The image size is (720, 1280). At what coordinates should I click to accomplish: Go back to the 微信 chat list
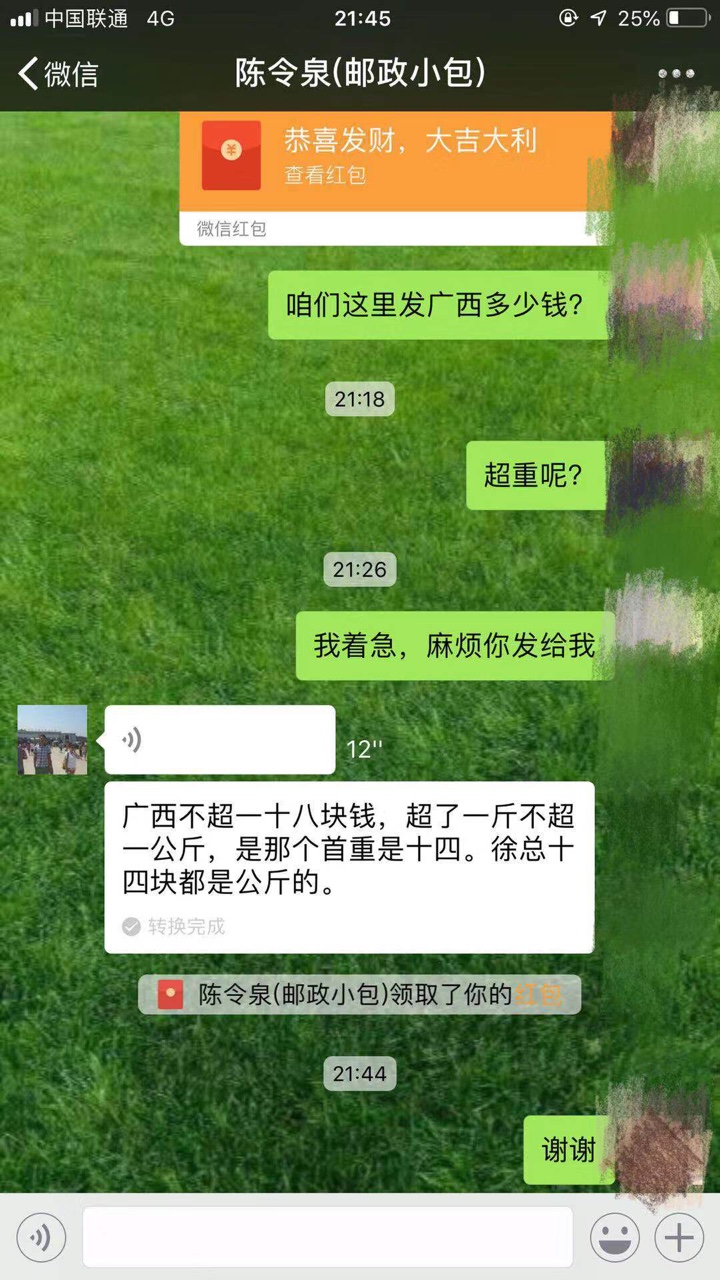58,74
